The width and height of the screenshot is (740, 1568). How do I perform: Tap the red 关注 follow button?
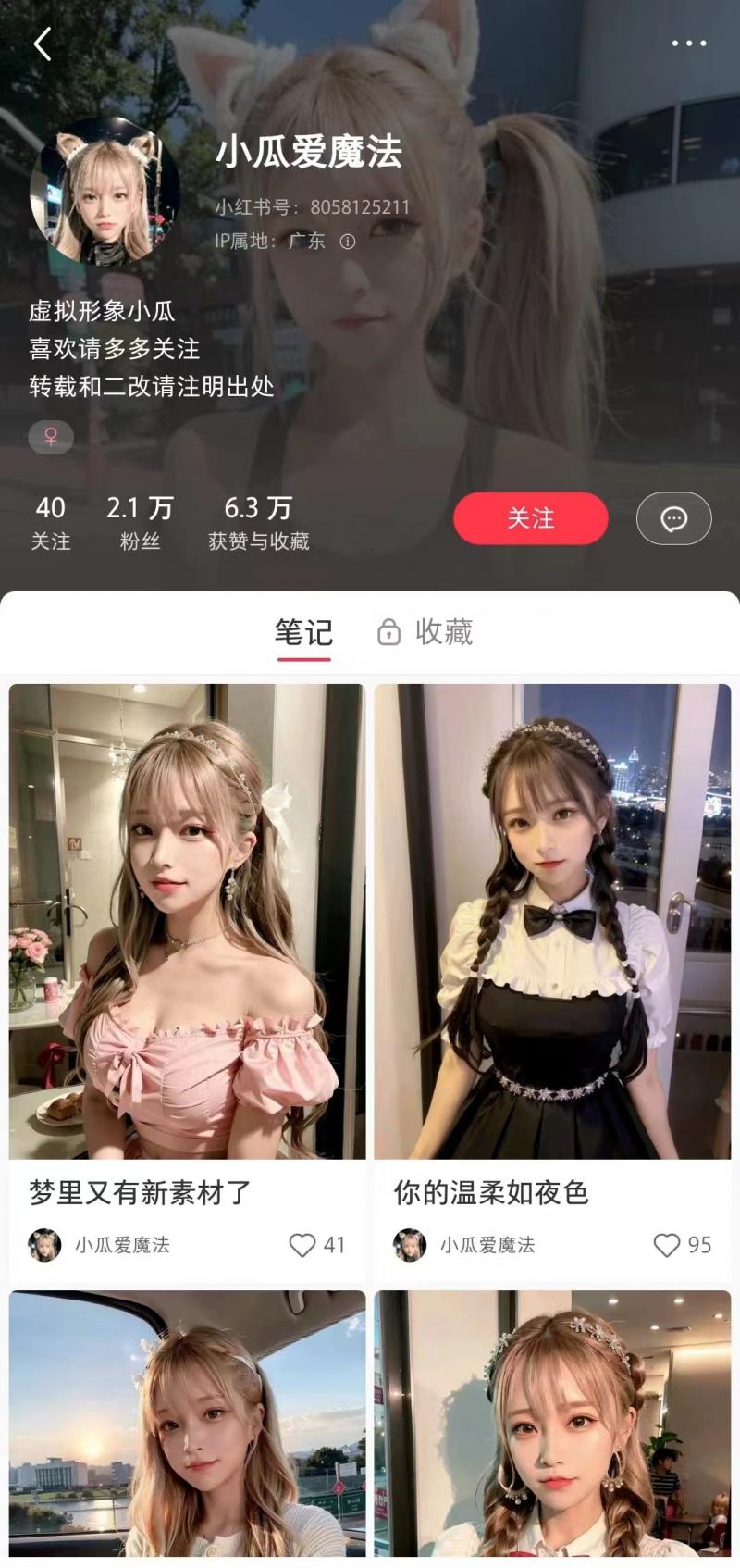[530, 519]
